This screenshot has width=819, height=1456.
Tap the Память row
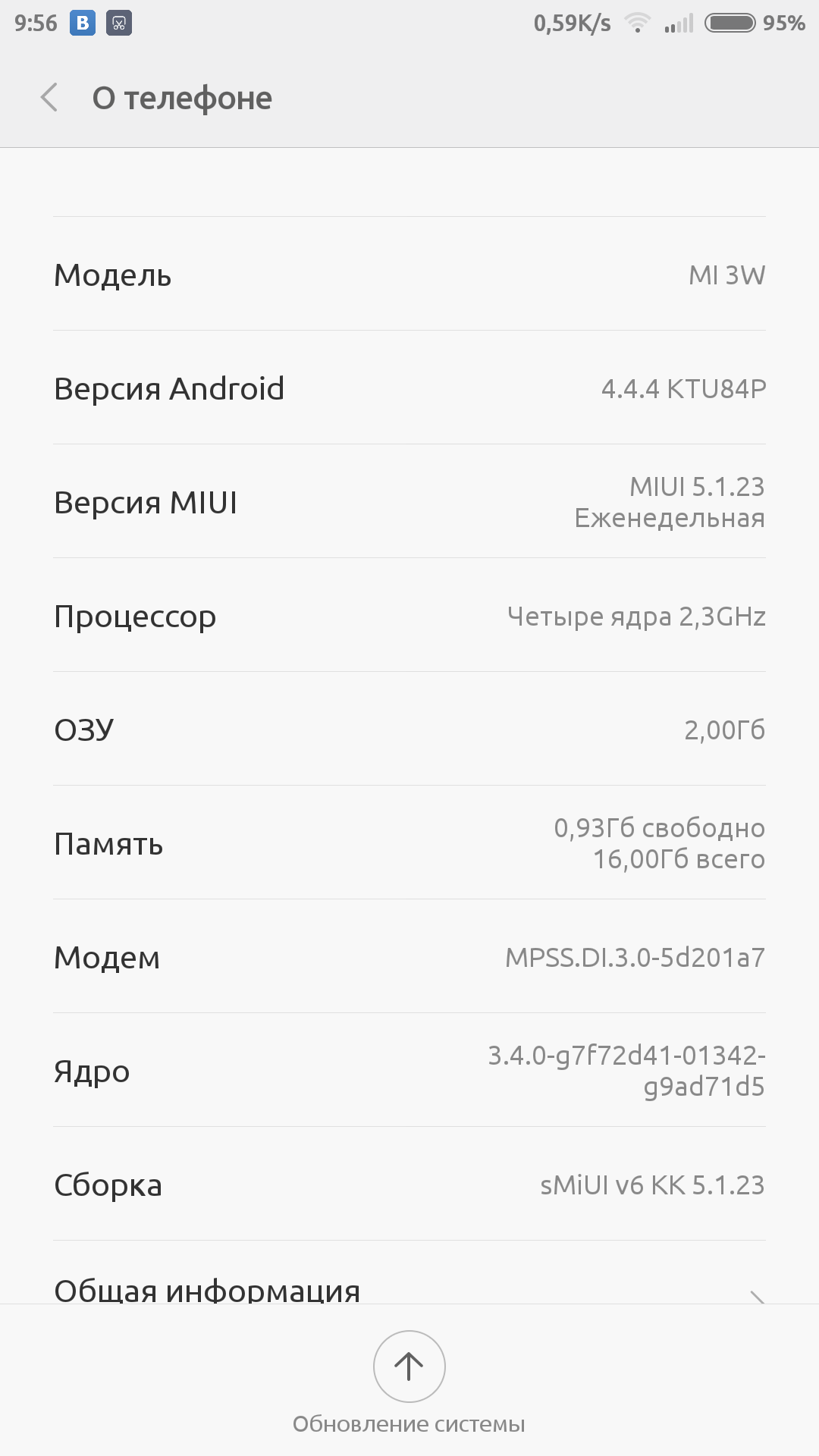tap(409, 843)
